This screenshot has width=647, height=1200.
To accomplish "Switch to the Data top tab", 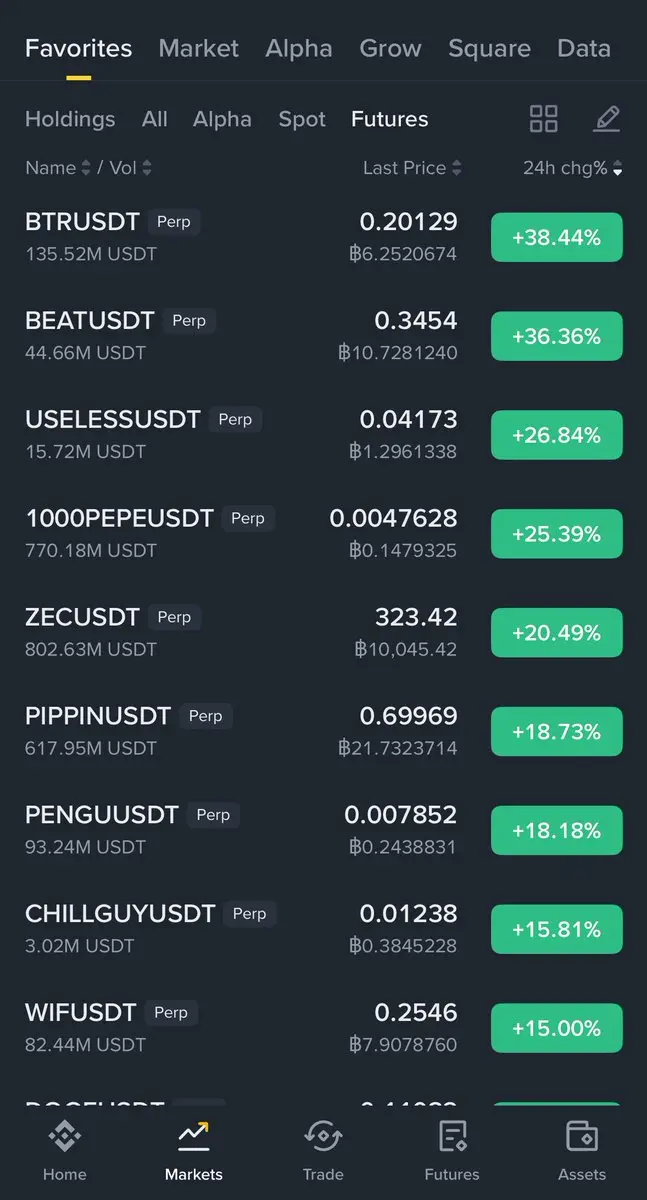I will [584, 48].
